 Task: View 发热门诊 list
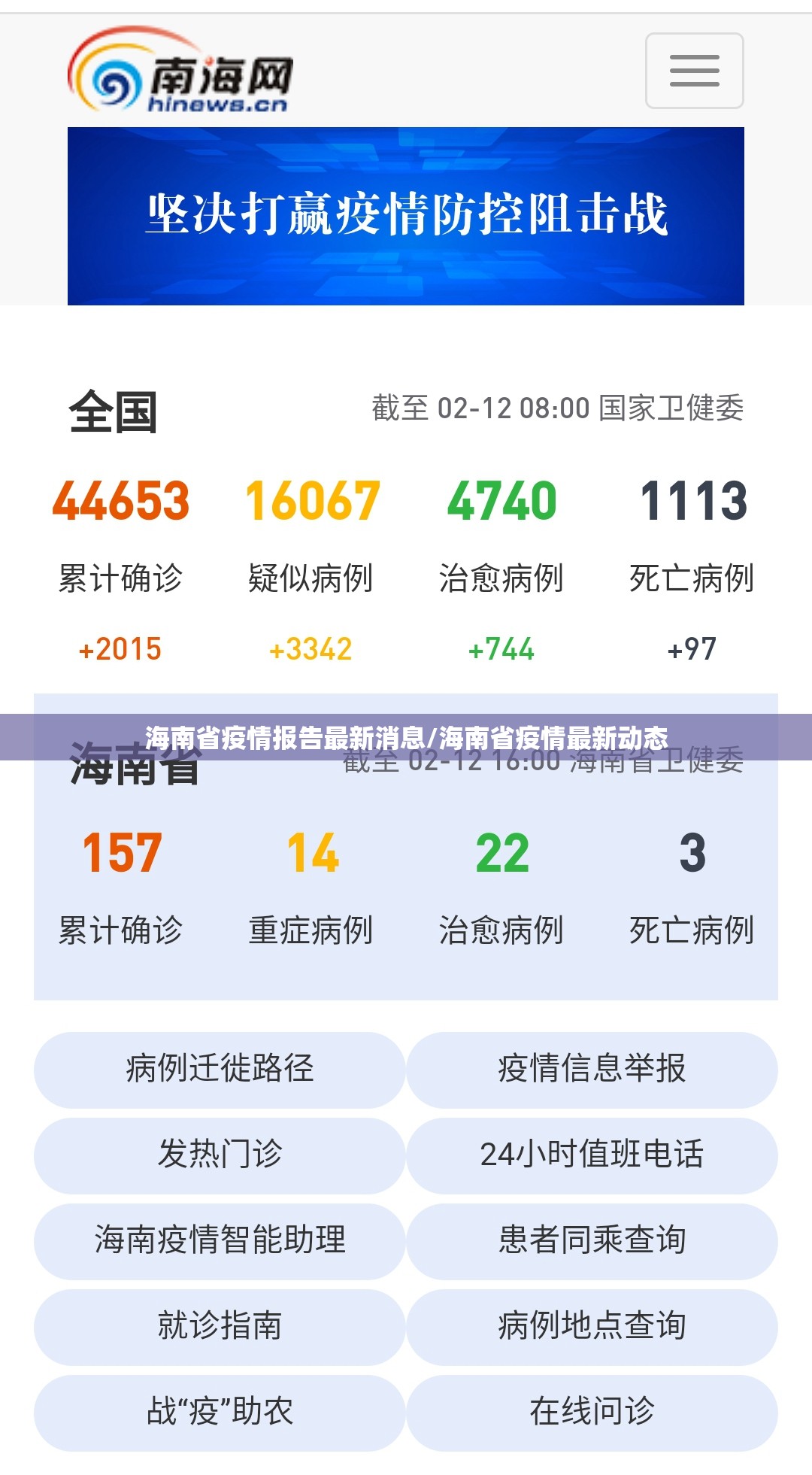tap(220, 1155)
